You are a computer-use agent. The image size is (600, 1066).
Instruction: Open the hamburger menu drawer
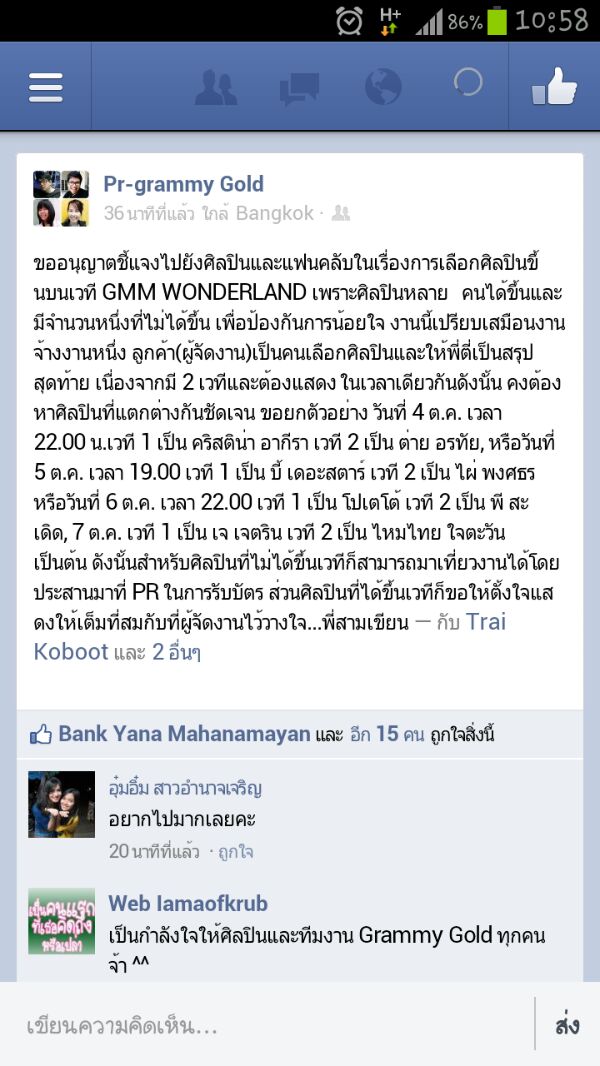[46, 88]
